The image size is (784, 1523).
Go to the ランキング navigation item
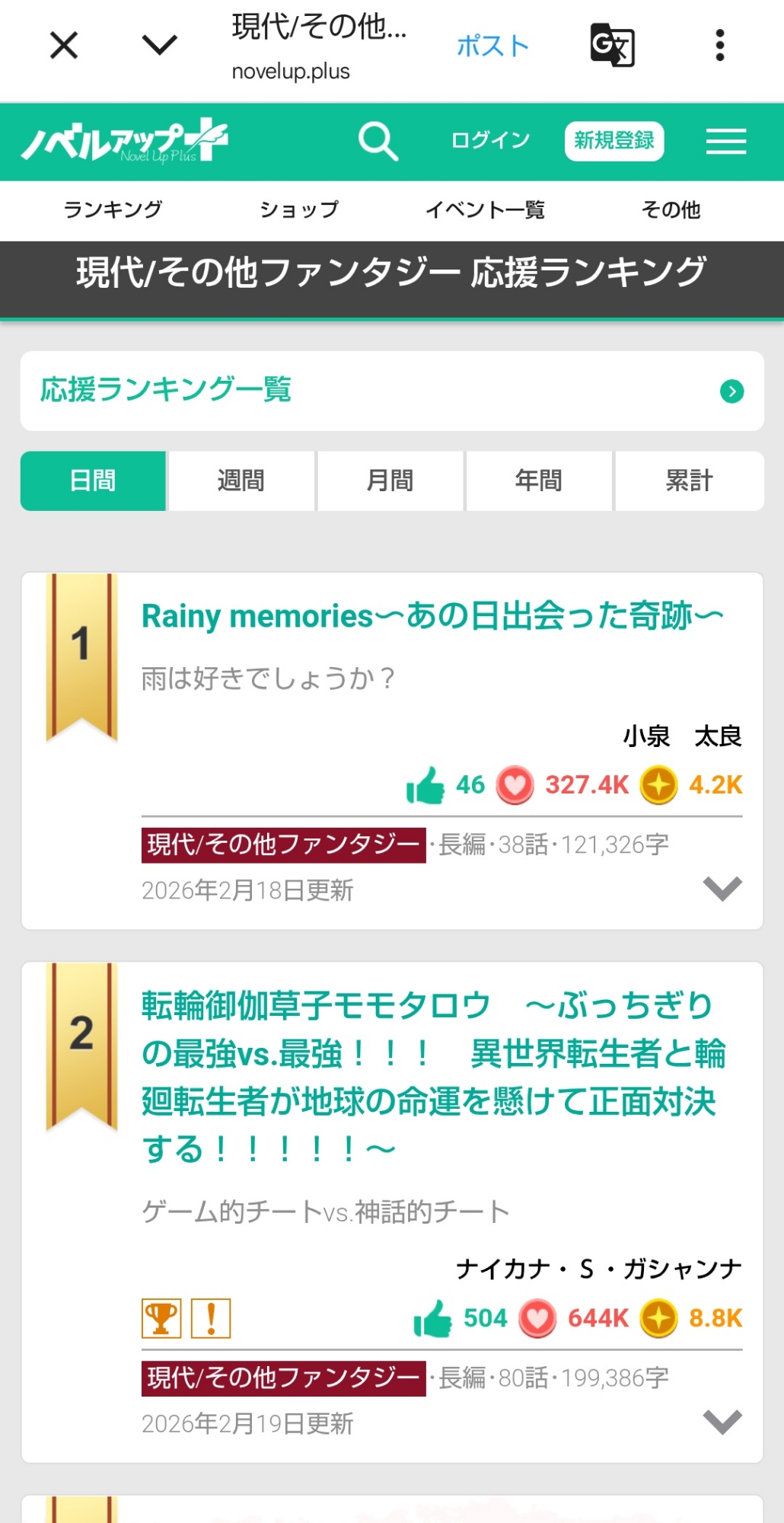(x=113, y=209)
